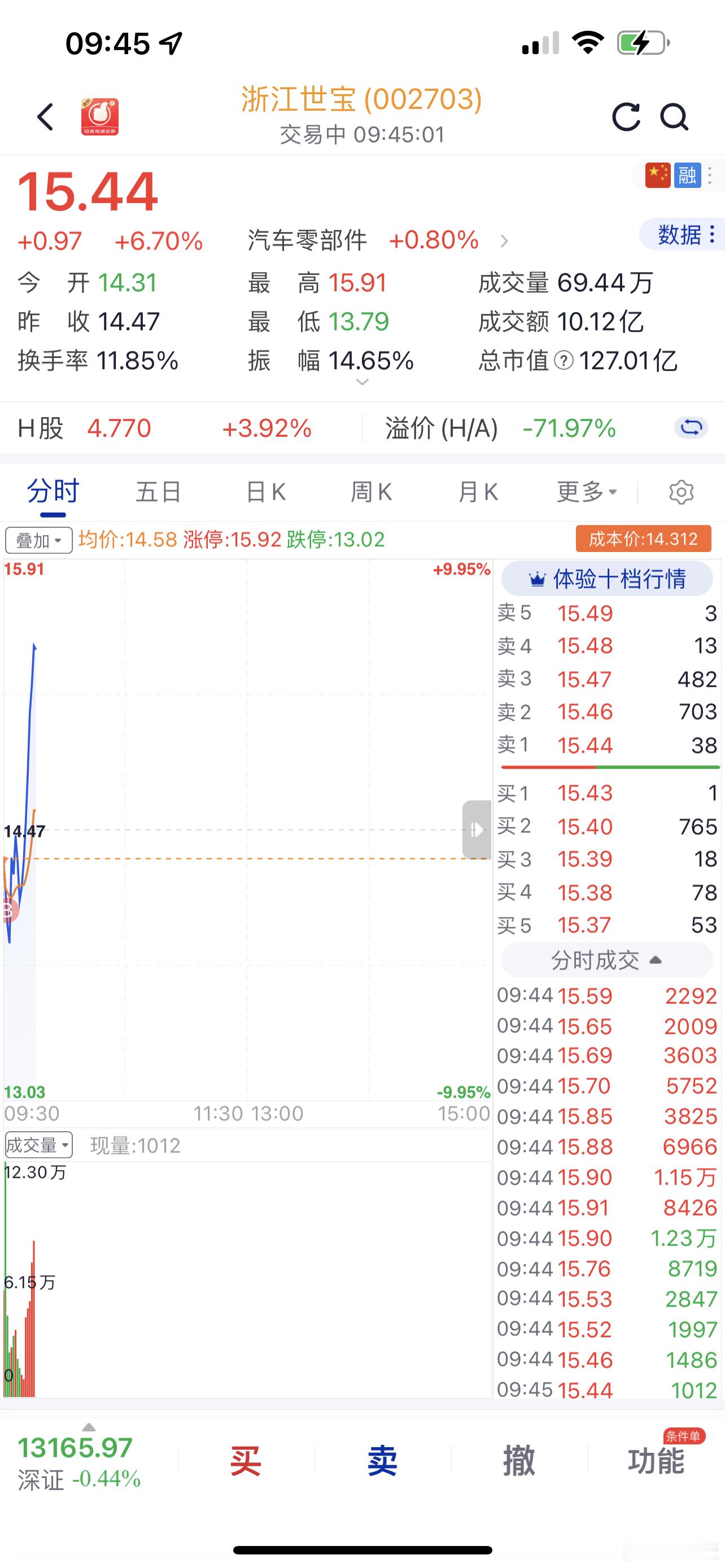Refresh quotes using the reload icon

(x=626, y=116)
